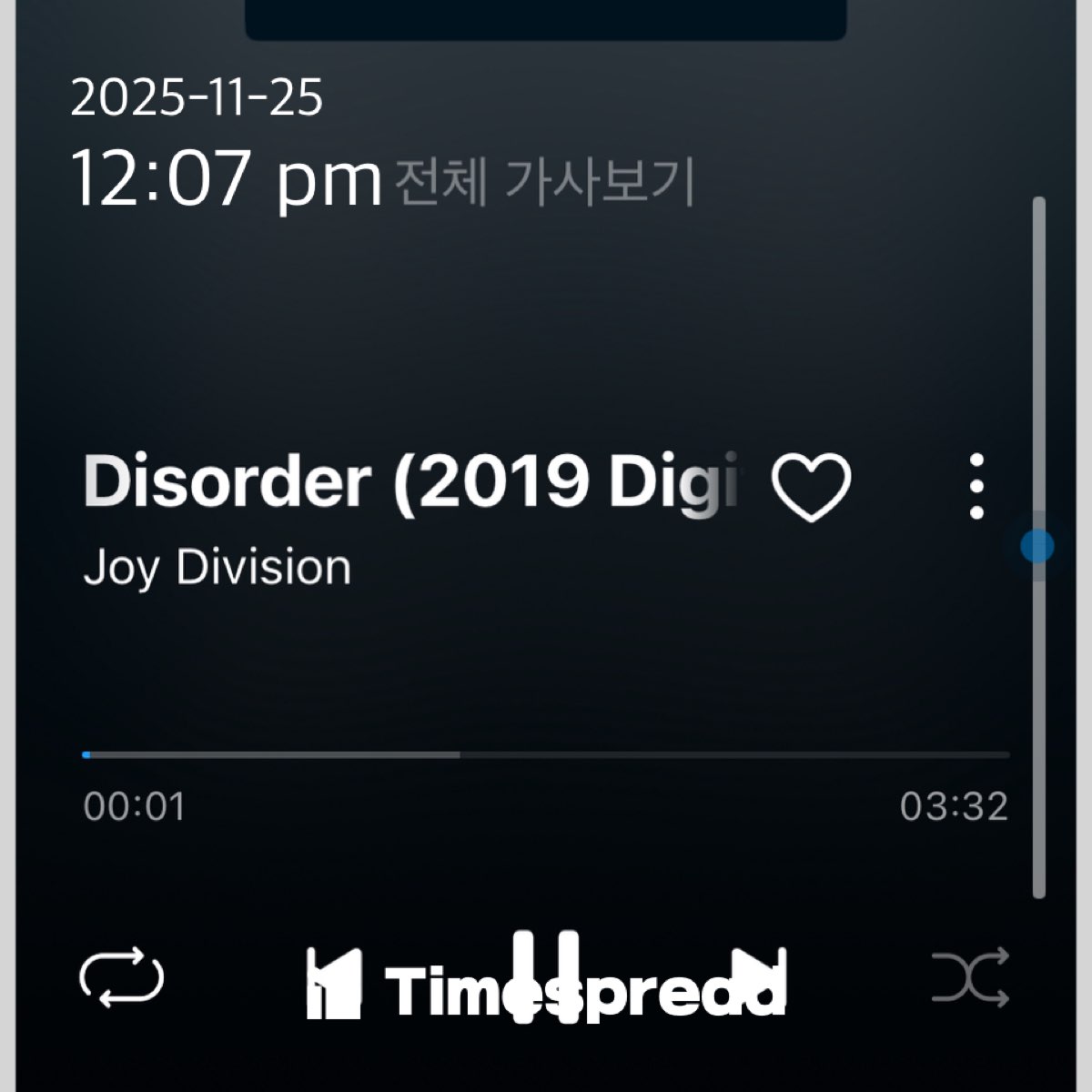This screenshot has height=1092, width=1092.
Task: Open full lyrics via 전체 가사보기
Action: (544, 181)
